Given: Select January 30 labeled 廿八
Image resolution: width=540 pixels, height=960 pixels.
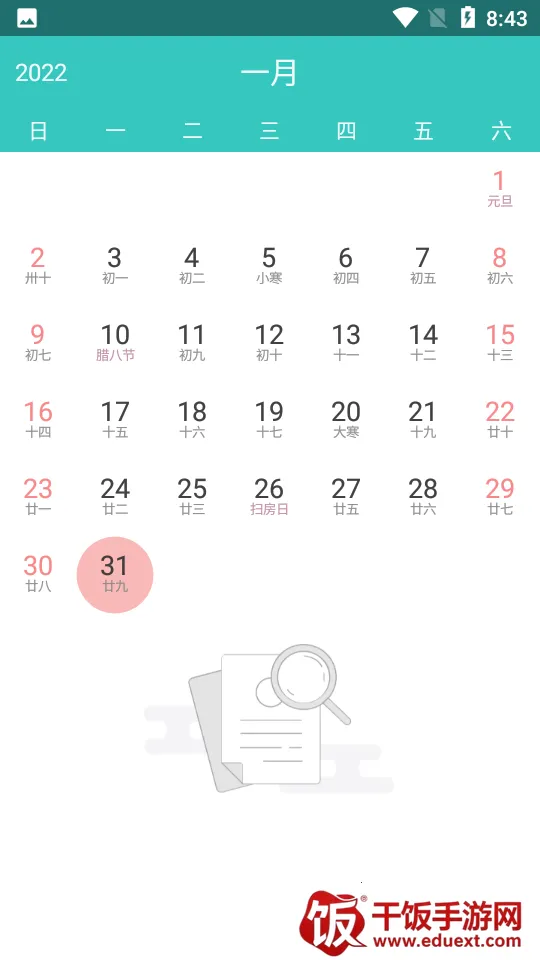Looking at the screenshot, I should click(x=38, y=574).
